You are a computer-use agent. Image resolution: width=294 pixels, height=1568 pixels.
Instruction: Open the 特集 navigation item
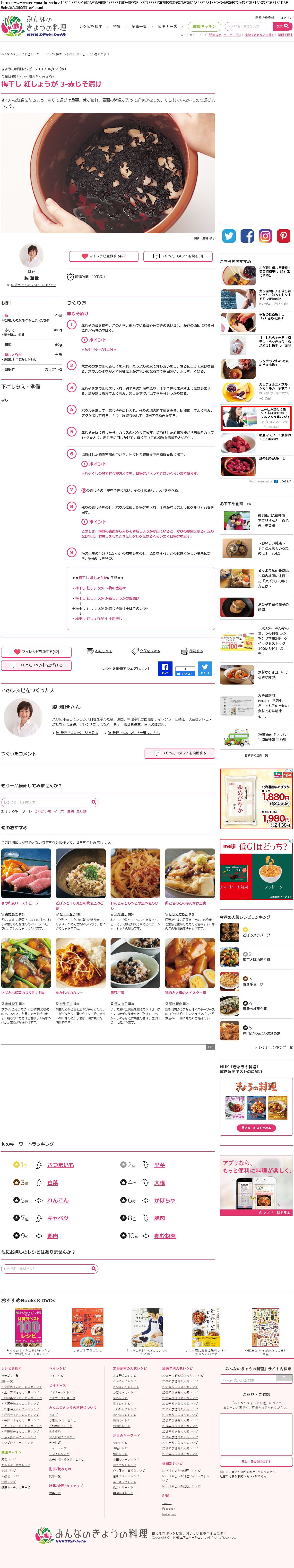[x=117, y=27]
